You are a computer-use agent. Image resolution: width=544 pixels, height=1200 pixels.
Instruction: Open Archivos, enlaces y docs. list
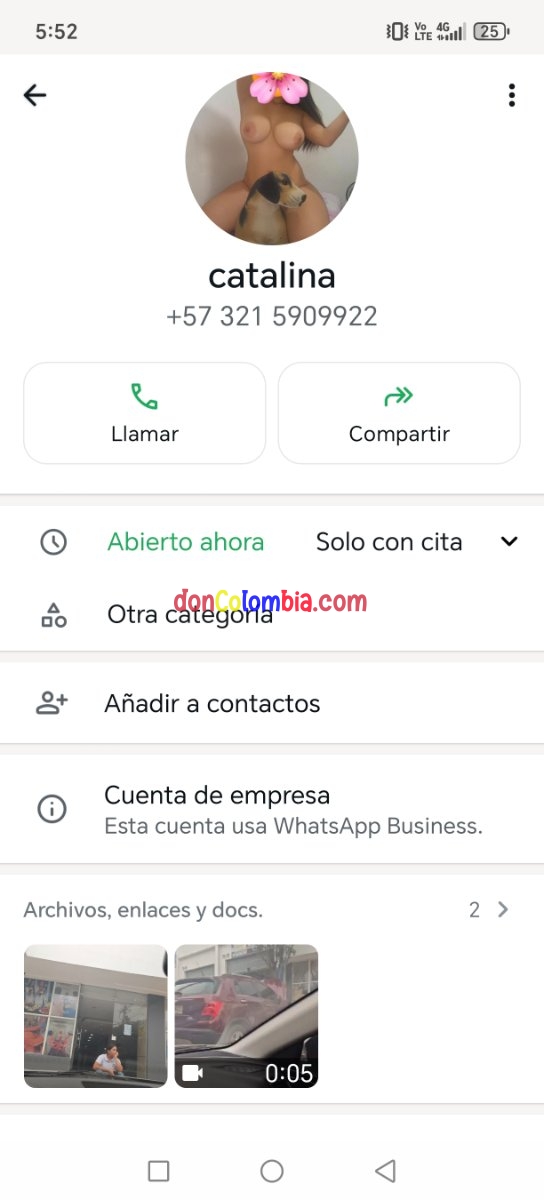(x=272, y=910)
